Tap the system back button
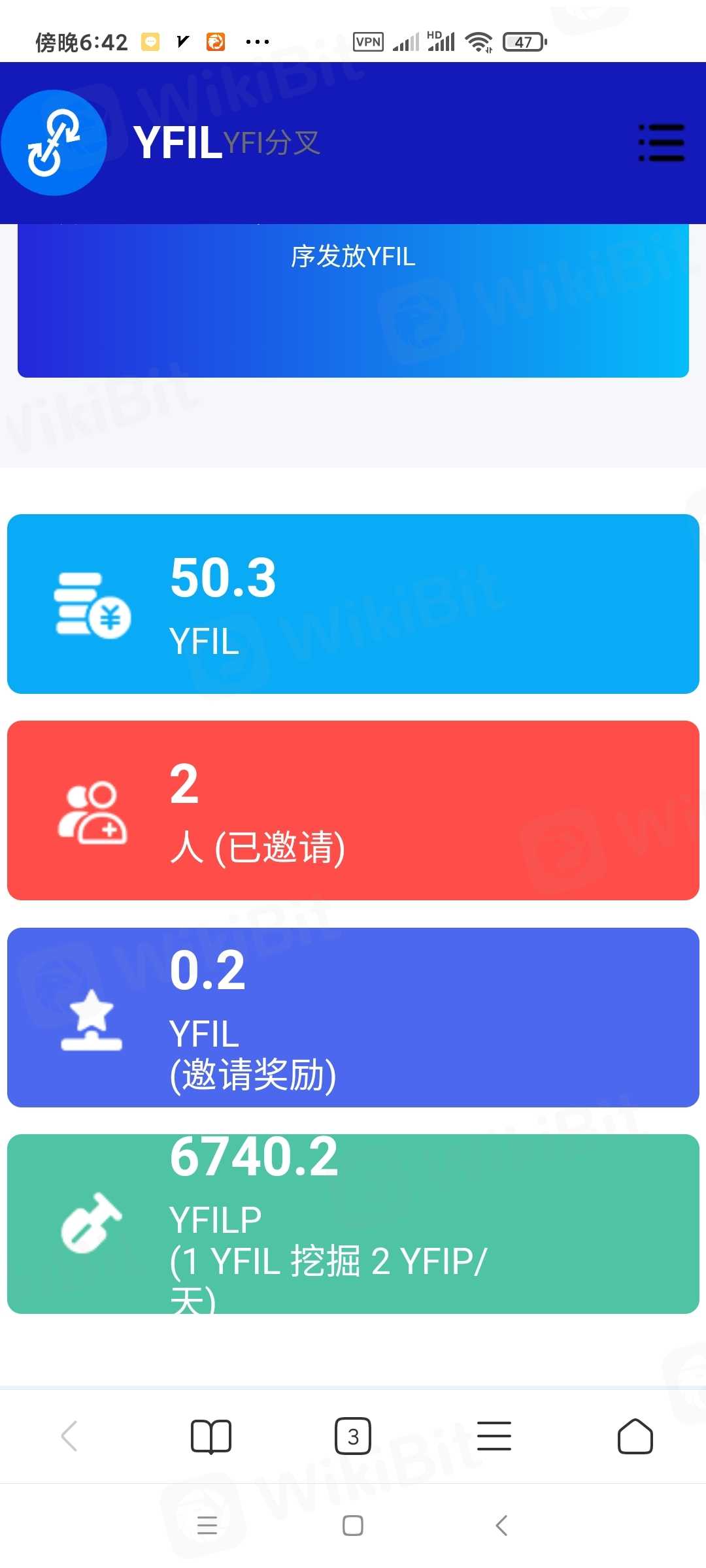Image resolution: width=706 pixels, height=1568 pixels. (501, 1526)
